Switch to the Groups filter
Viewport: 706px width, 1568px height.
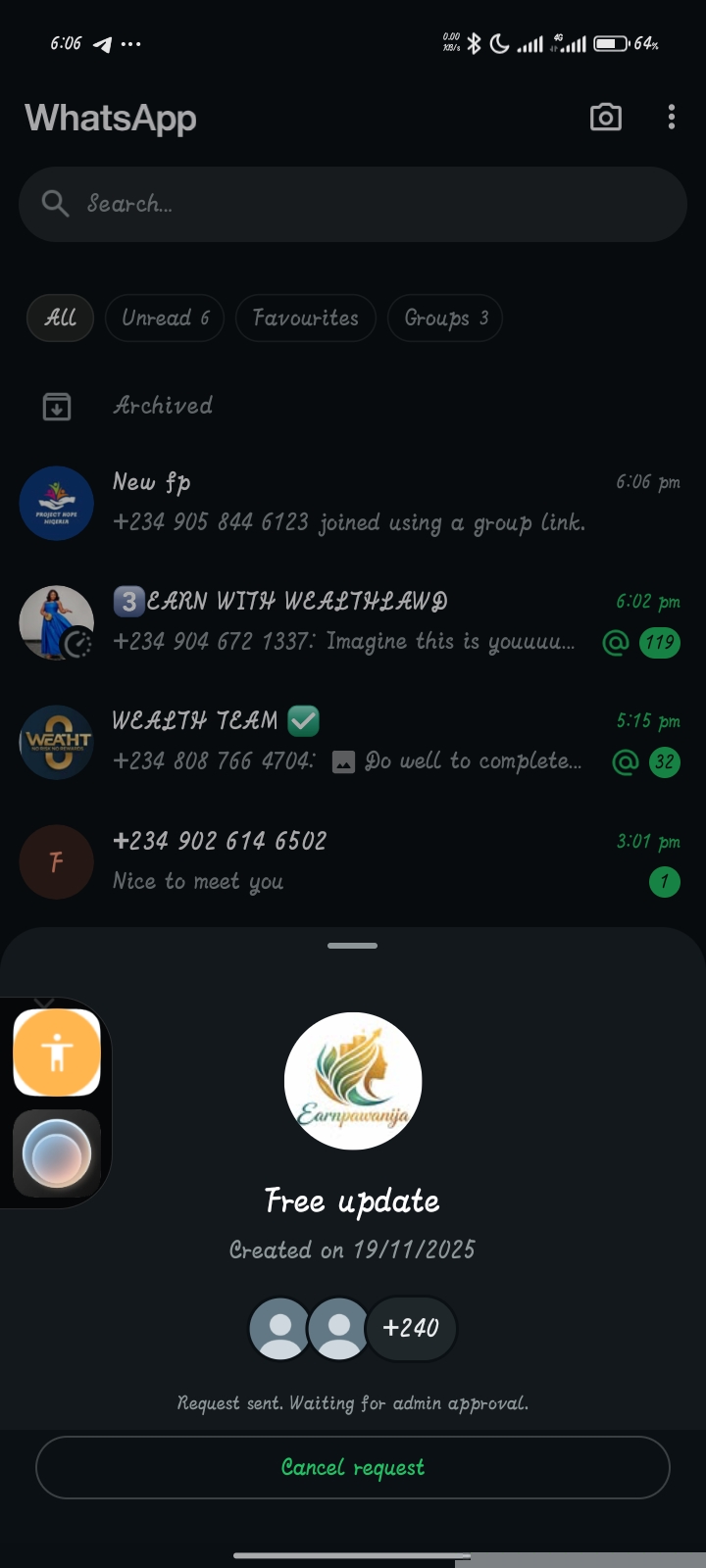coord(445,318)
